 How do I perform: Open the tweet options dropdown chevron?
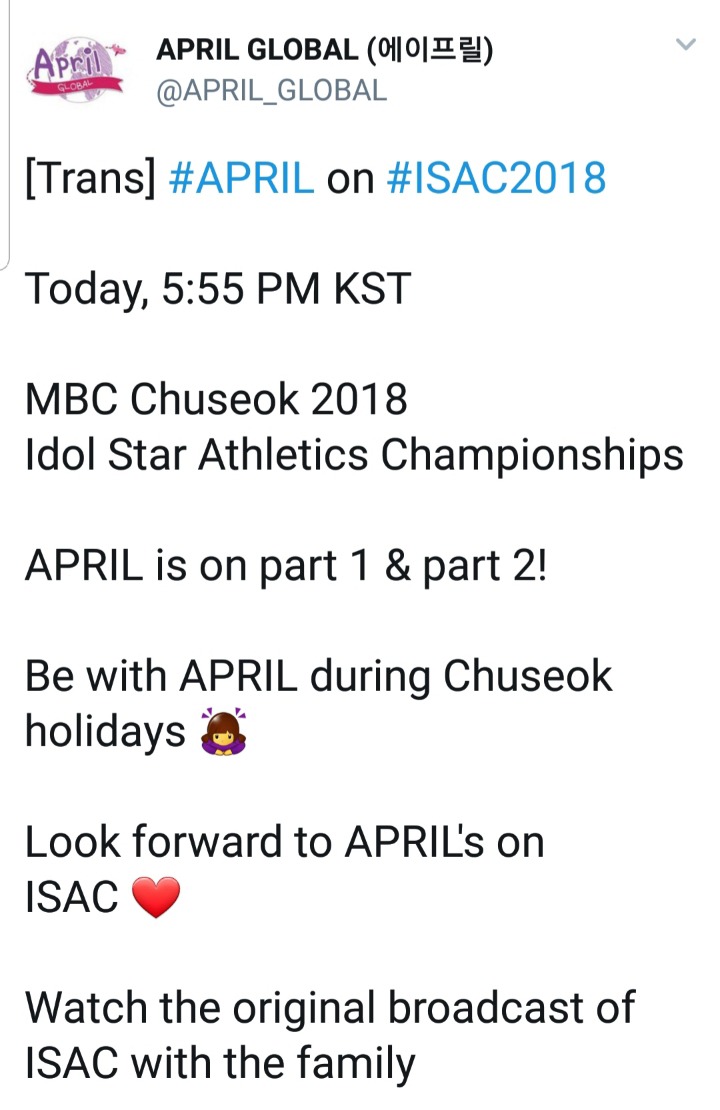point(685,45)
